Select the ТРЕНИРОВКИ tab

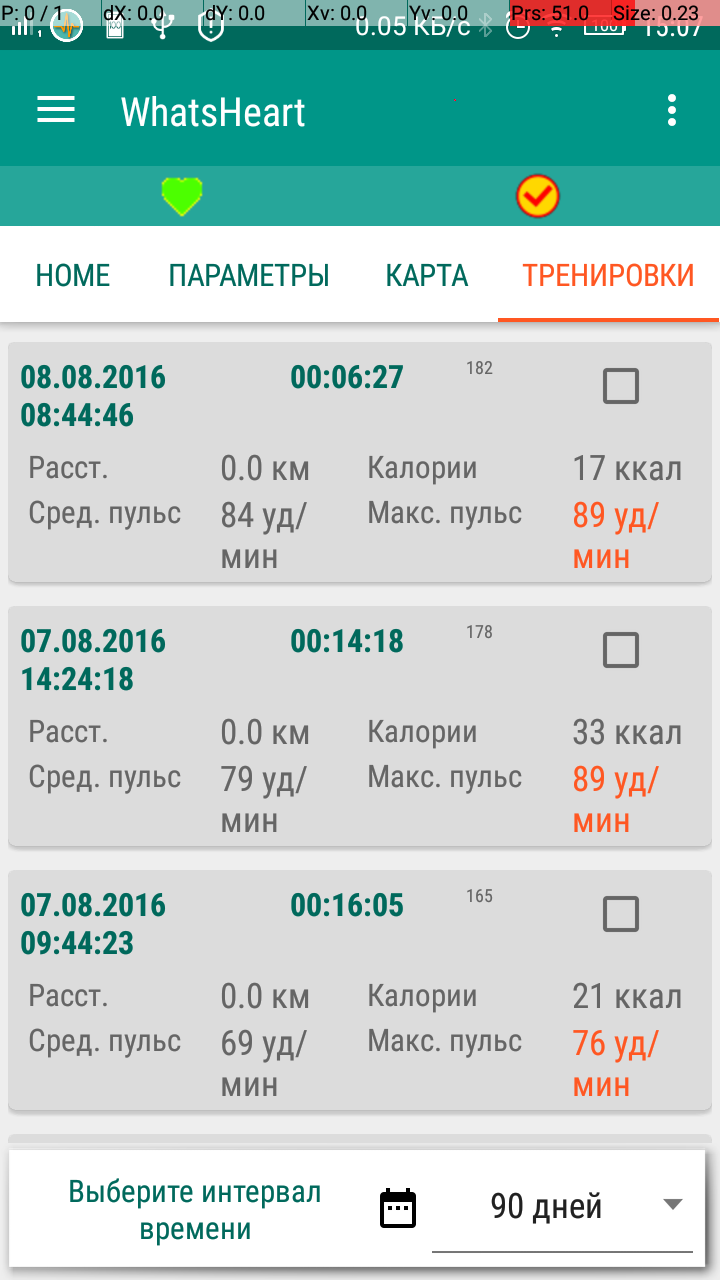tap(608, 275)
